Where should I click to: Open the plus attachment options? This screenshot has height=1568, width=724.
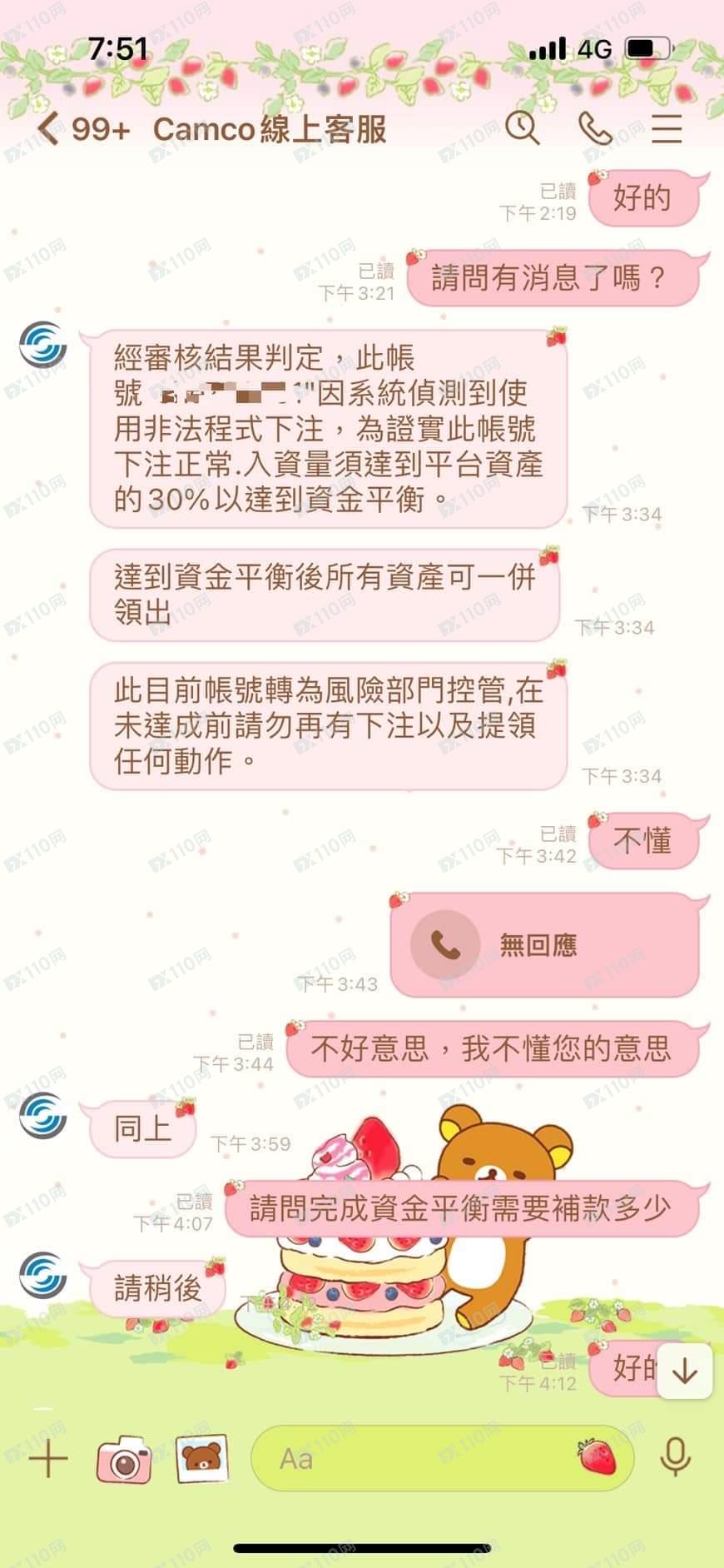pos(48,1460)
